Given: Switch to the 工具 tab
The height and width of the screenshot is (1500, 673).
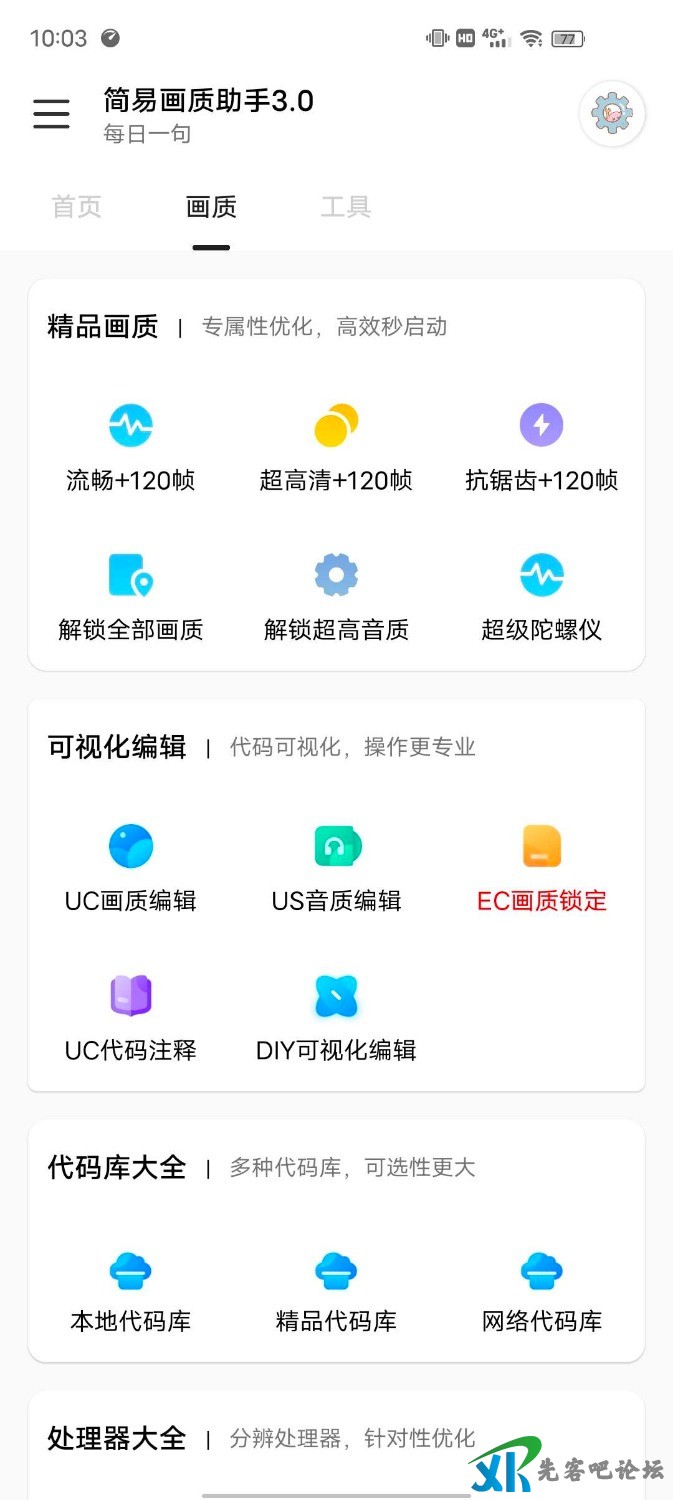Looking at the screenshot, I should (346, 207).
